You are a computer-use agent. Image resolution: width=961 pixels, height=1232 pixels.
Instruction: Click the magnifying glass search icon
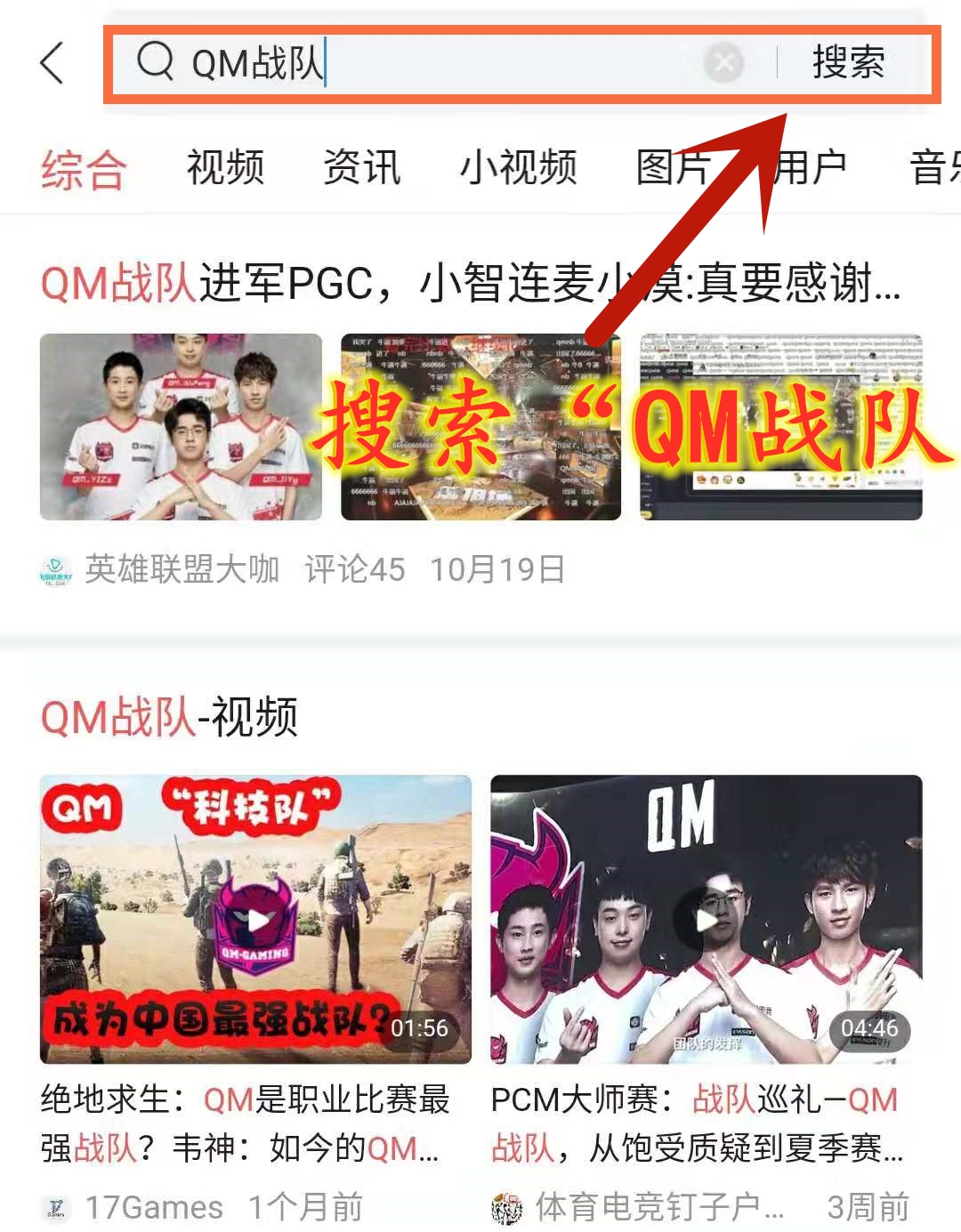point(156,62)
